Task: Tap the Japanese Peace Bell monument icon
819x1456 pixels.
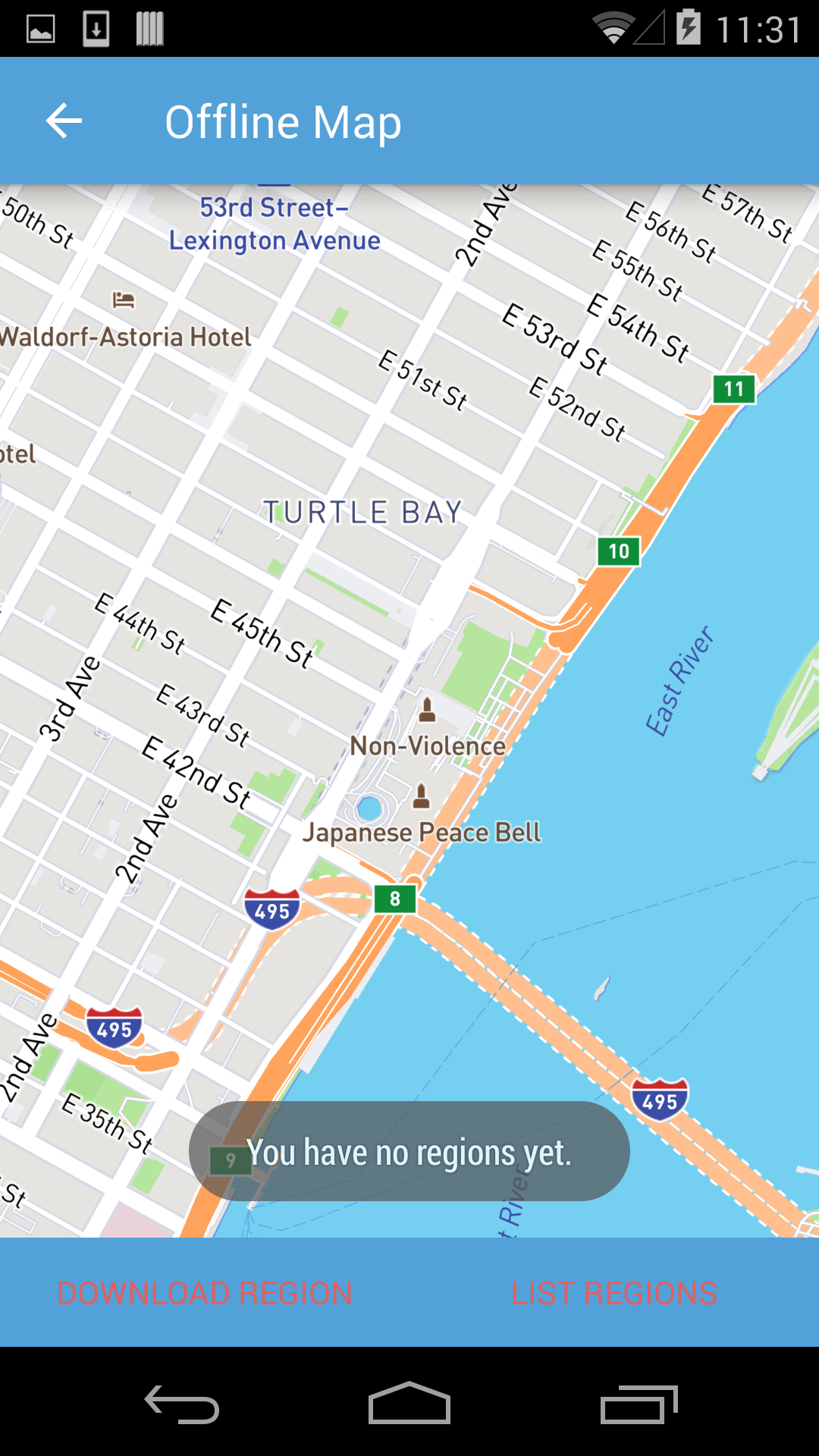Action: 422,797
